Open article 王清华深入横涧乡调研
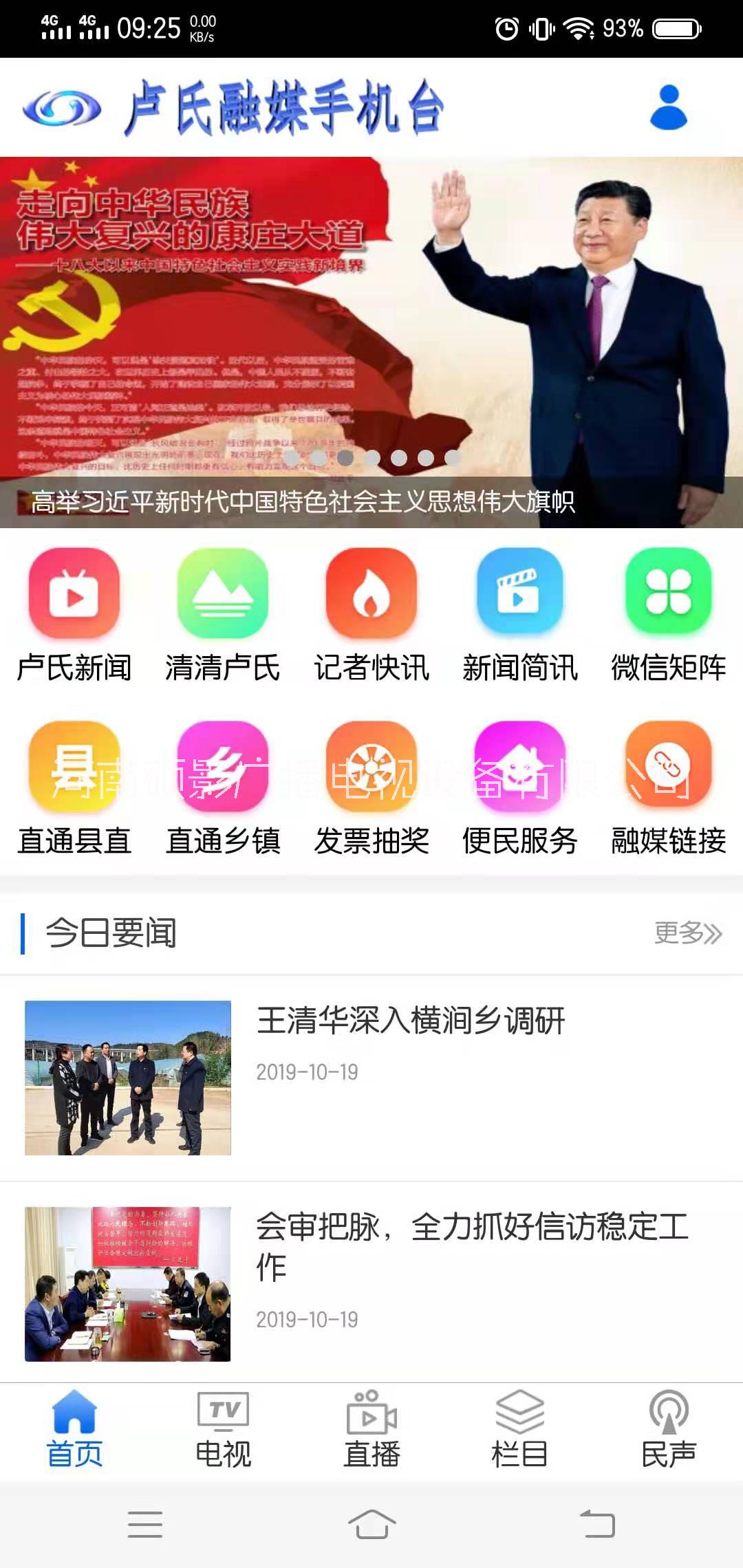Screen dimensions: 743x1568 pyautogui.click(x=413, y=1023)
